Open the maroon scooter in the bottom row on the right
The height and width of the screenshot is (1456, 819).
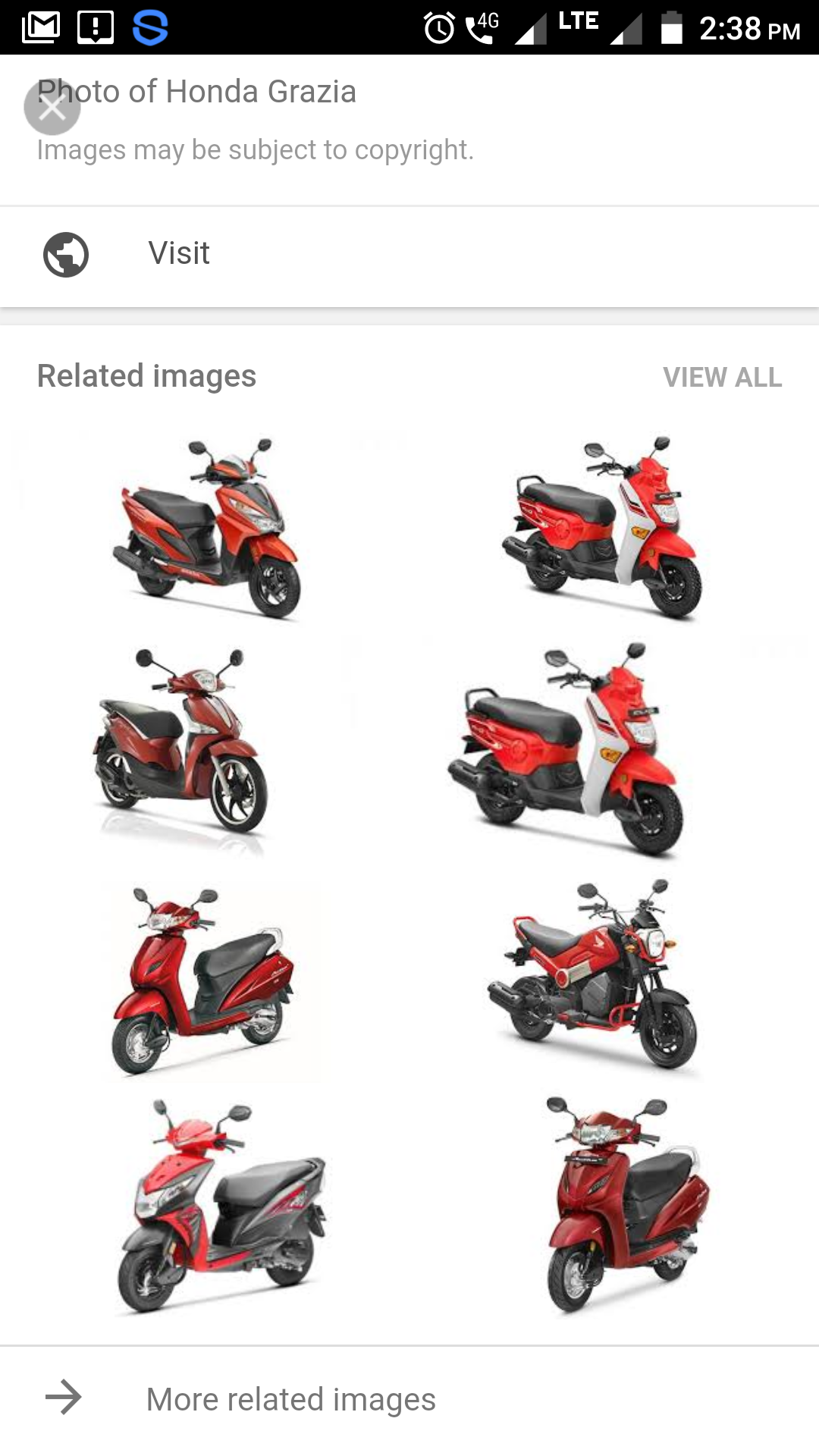626,1206
